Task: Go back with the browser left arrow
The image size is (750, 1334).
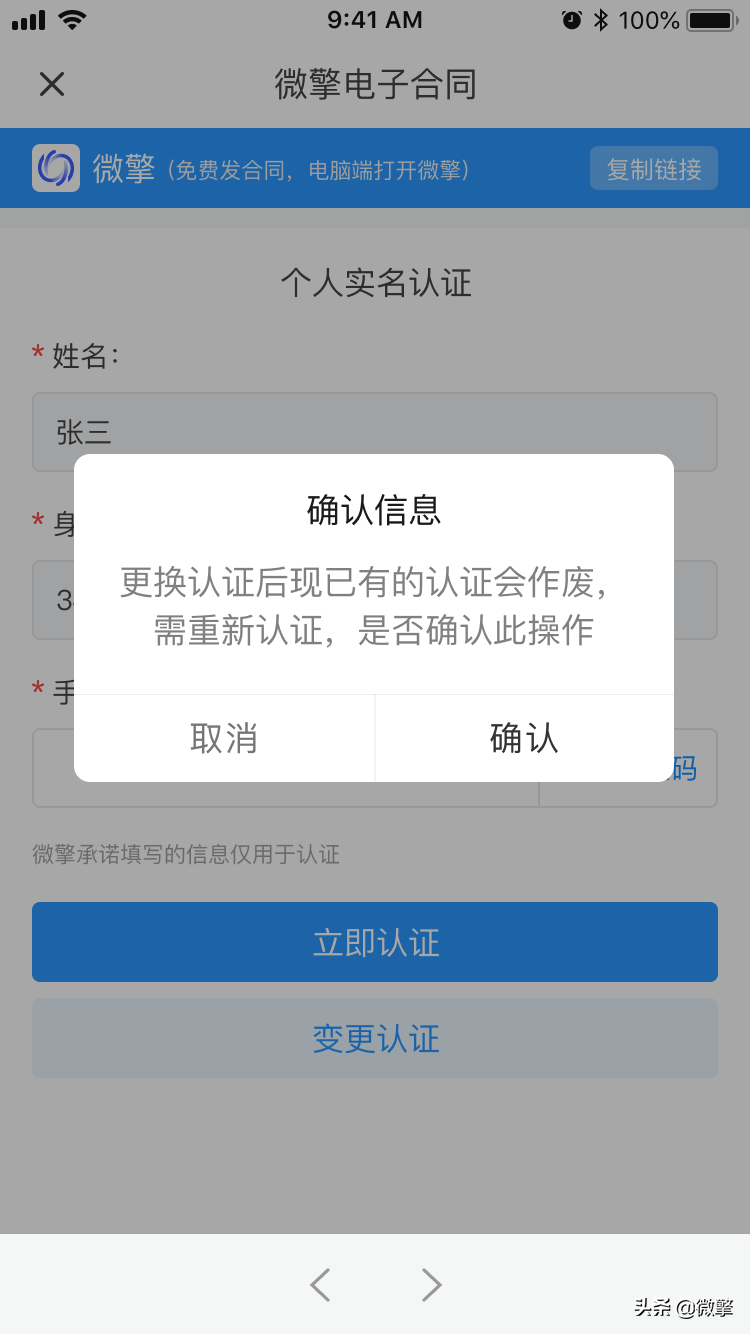Action: click(x=320, y=1284)
